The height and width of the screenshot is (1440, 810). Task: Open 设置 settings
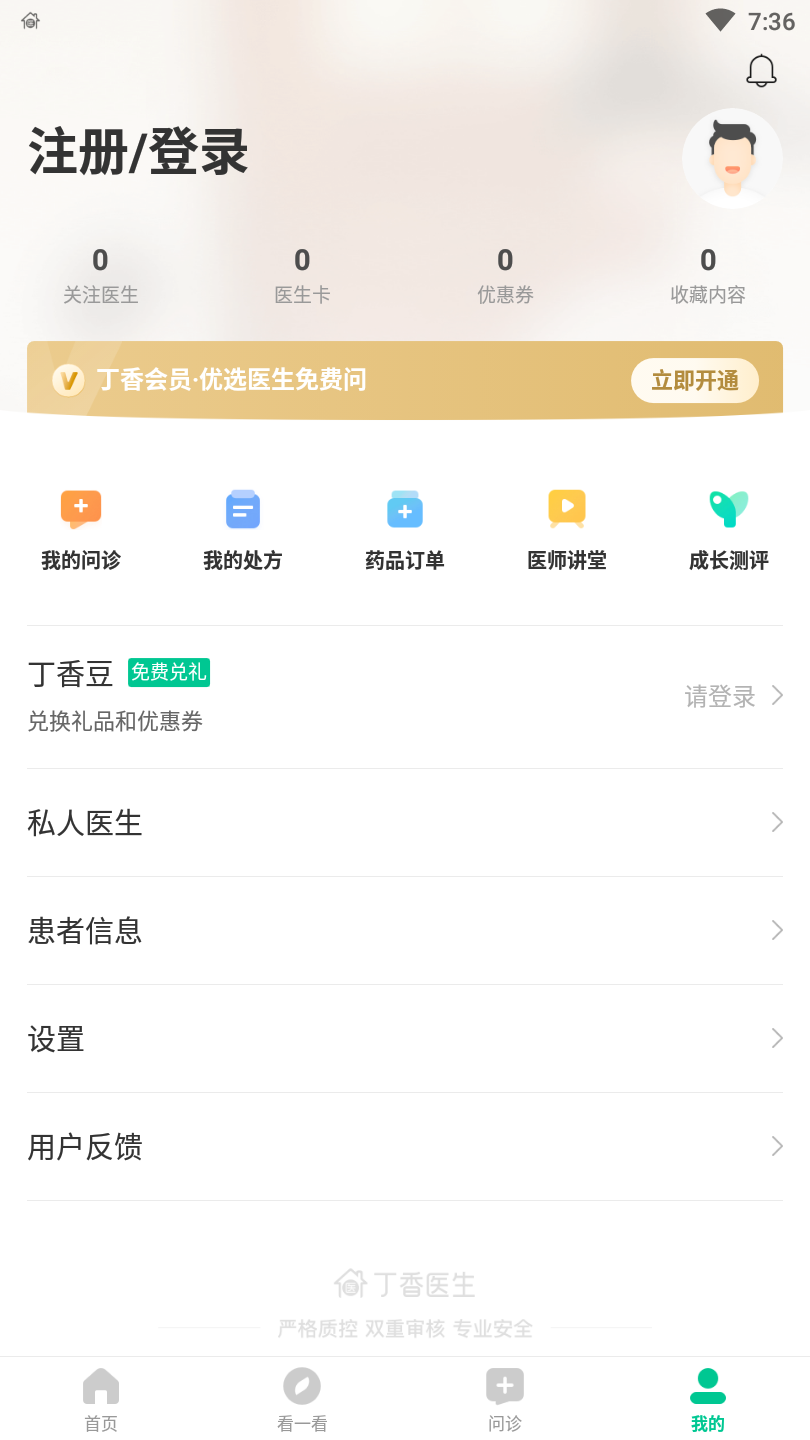click(405, 1038)
